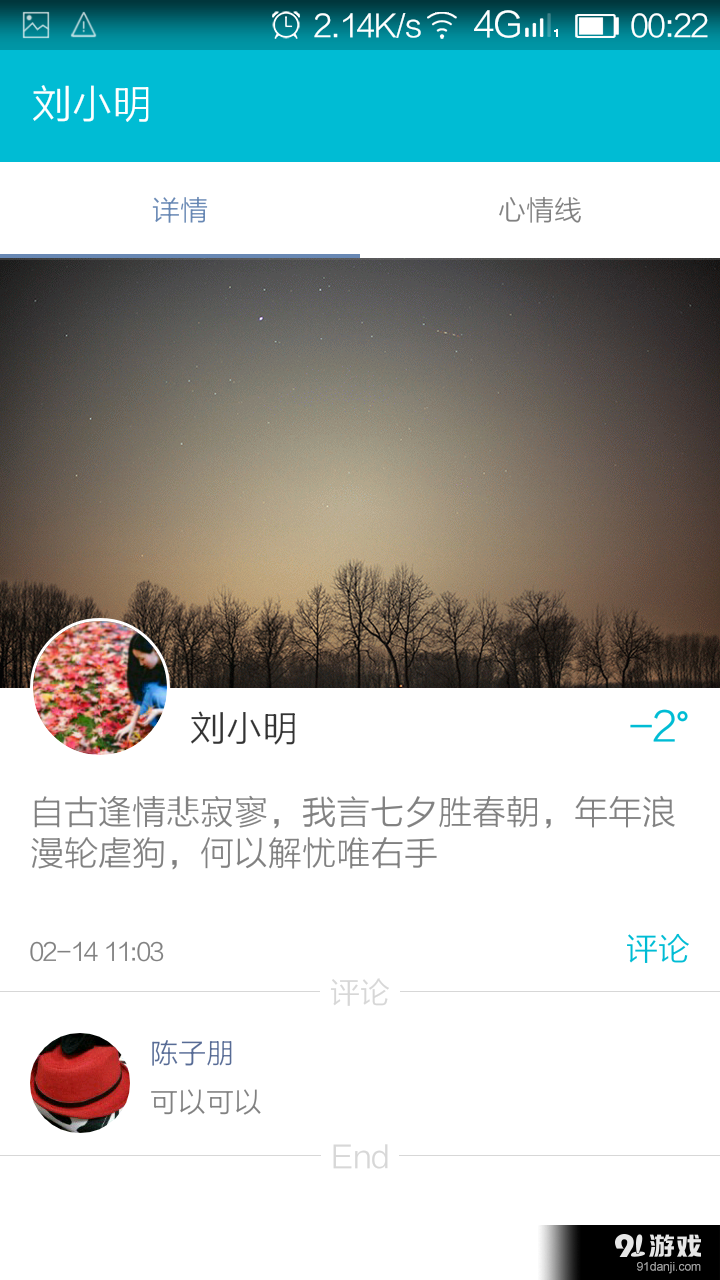Open 陈子朋's red hat avatar picture

[x=80, y=1081]
